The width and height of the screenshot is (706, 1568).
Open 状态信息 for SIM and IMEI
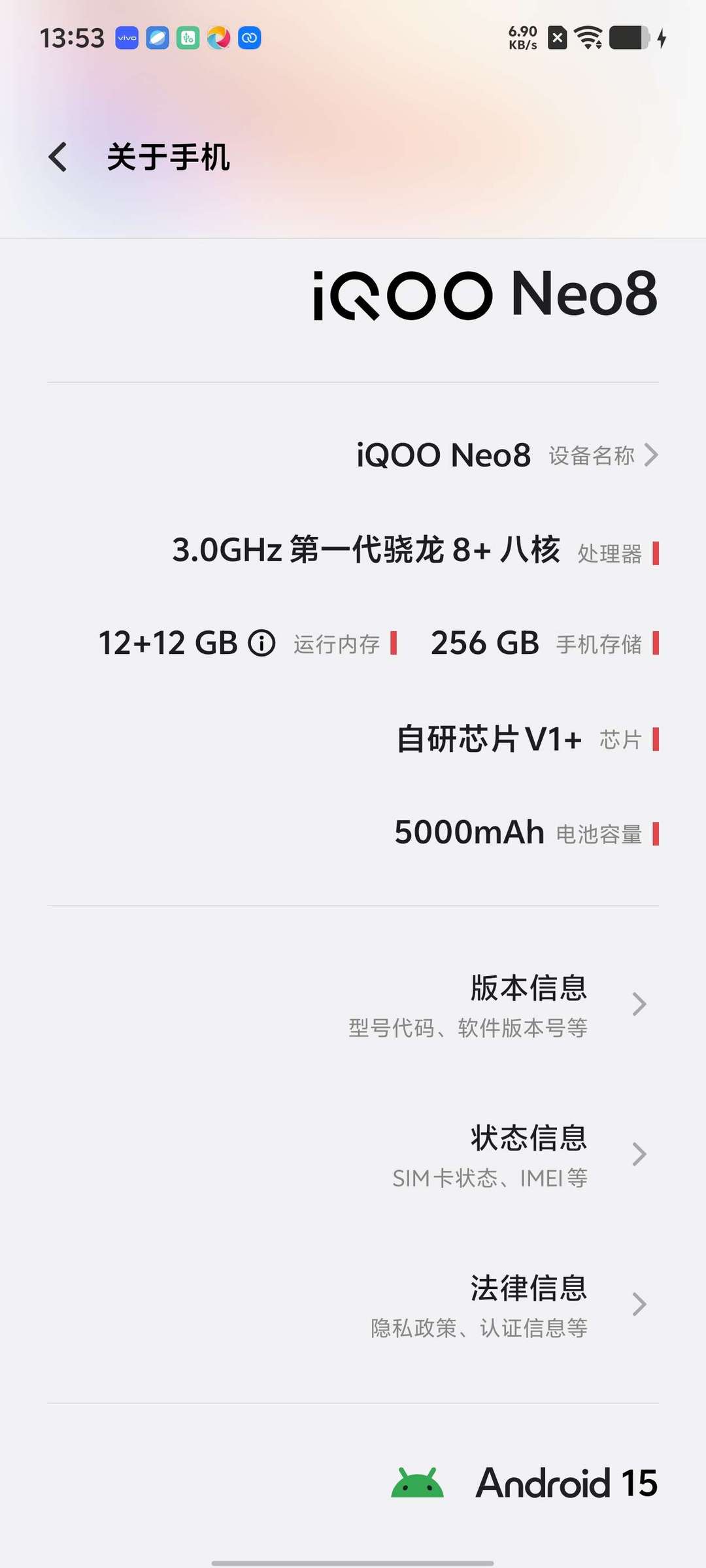coord(497,1155)
